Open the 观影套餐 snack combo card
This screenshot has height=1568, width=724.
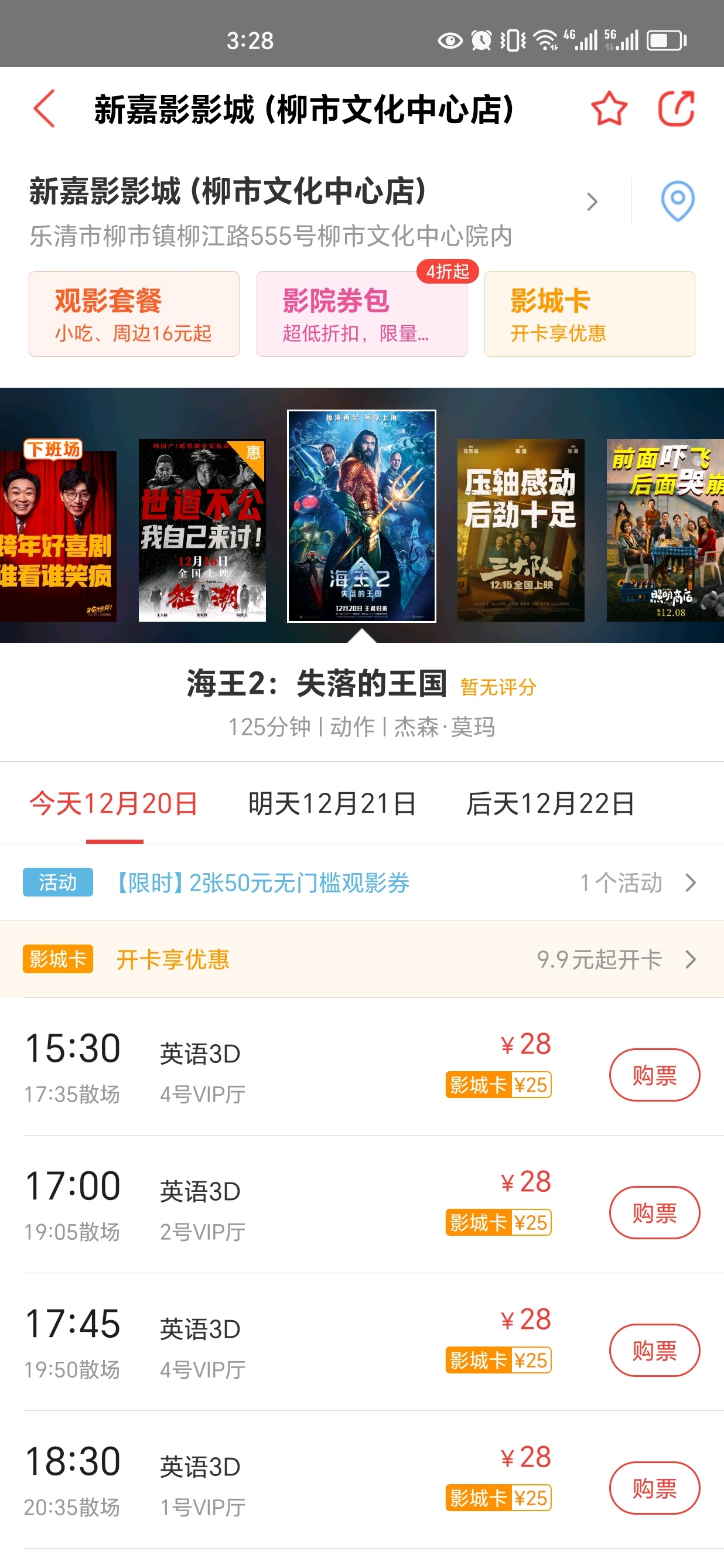[134, 314]
